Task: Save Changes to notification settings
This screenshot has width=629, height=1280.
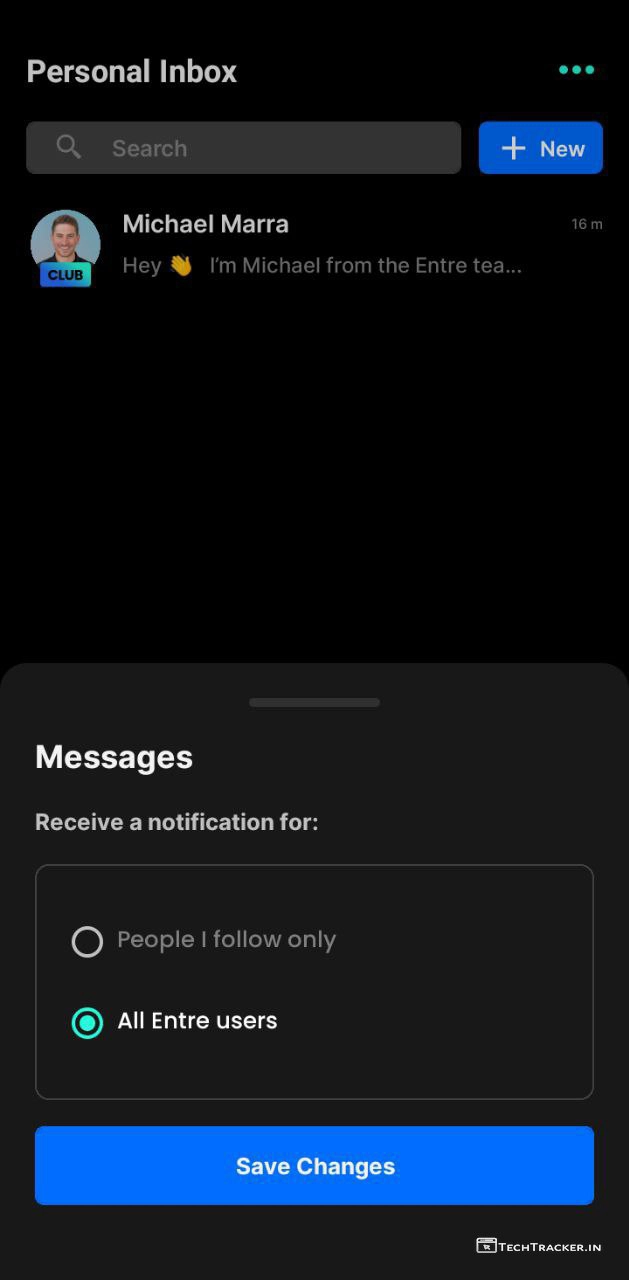Action: click(x=314, y=1166)
